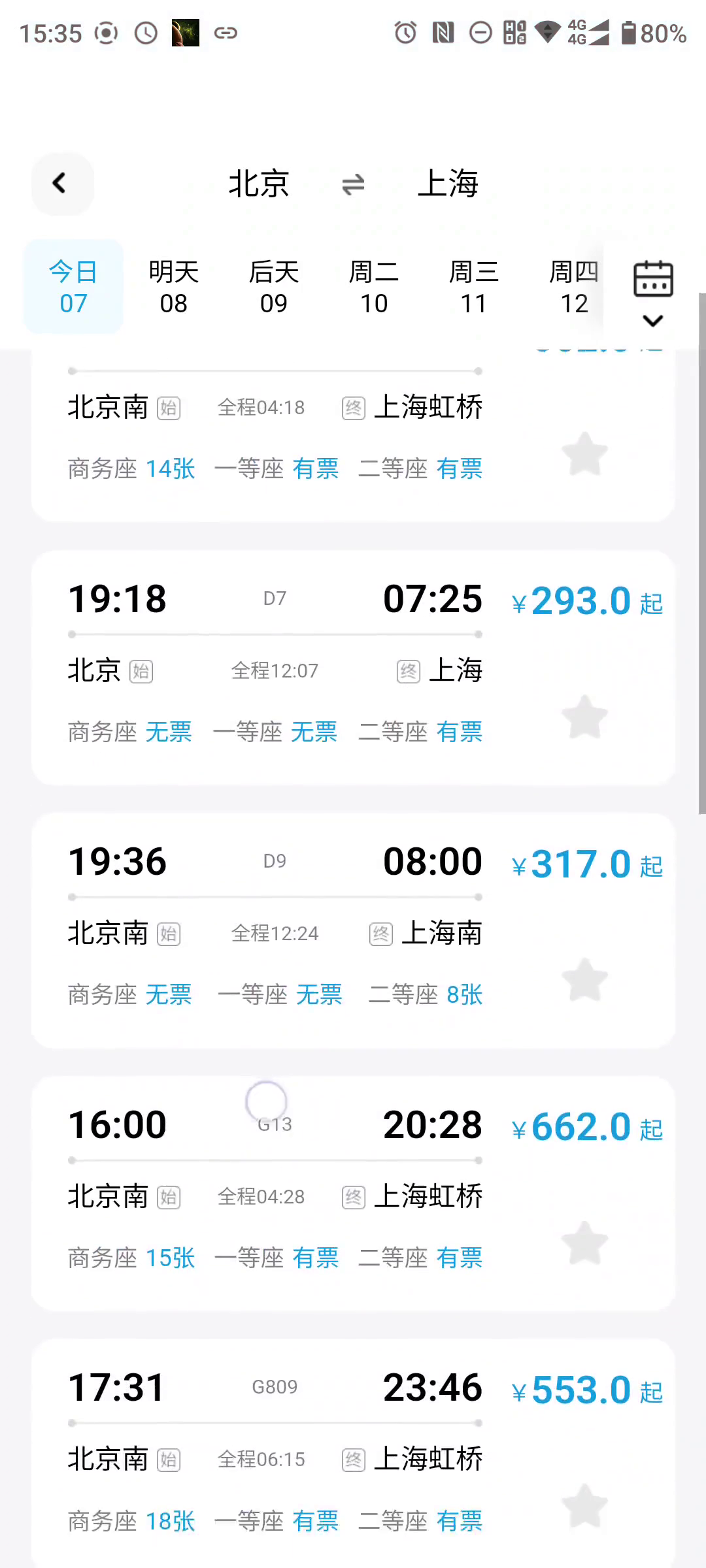Select date 今日 07
This screenshot has width=706, height=1568.
click(73, 287)
